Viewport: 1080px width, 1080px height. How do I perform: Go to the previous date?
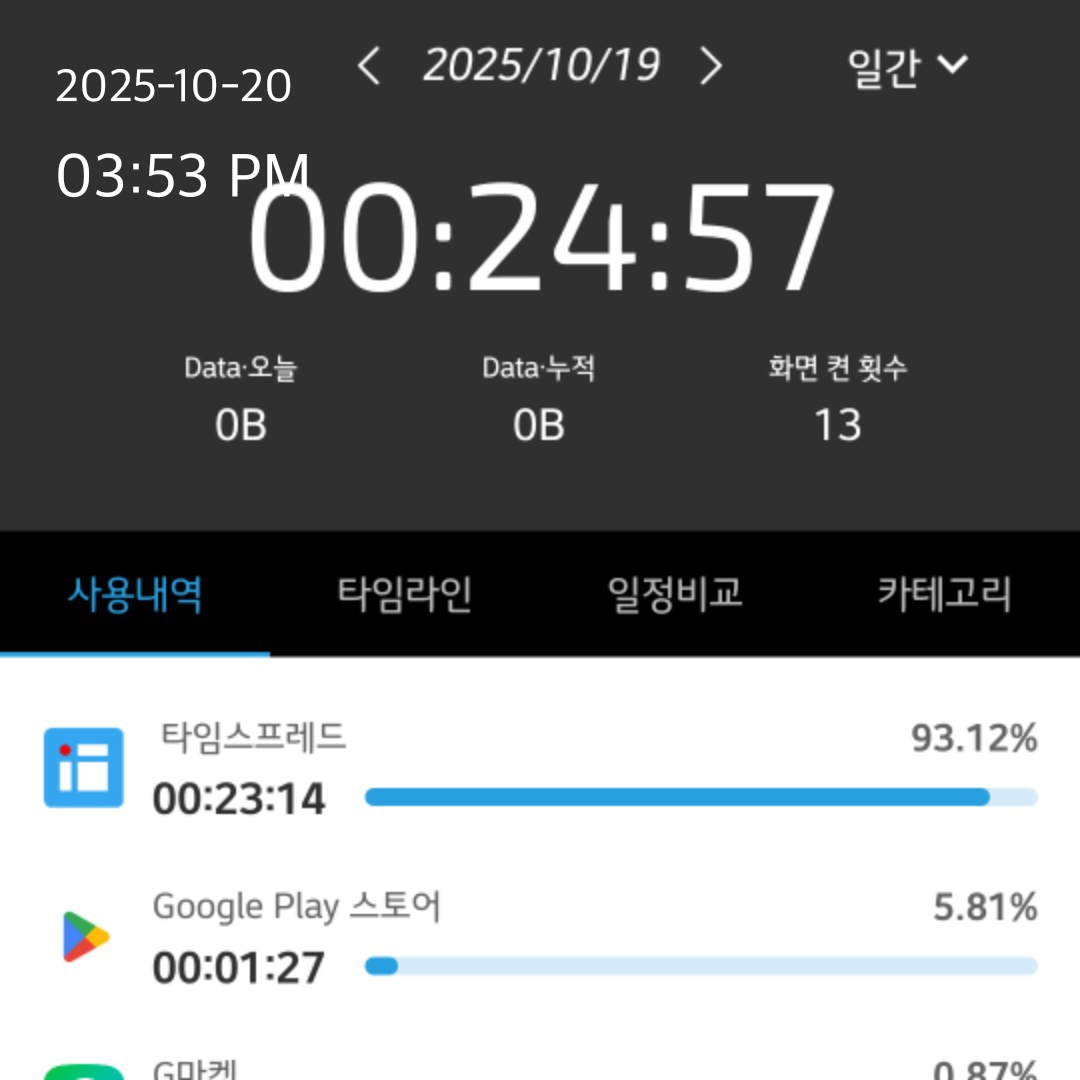point(369,67)
